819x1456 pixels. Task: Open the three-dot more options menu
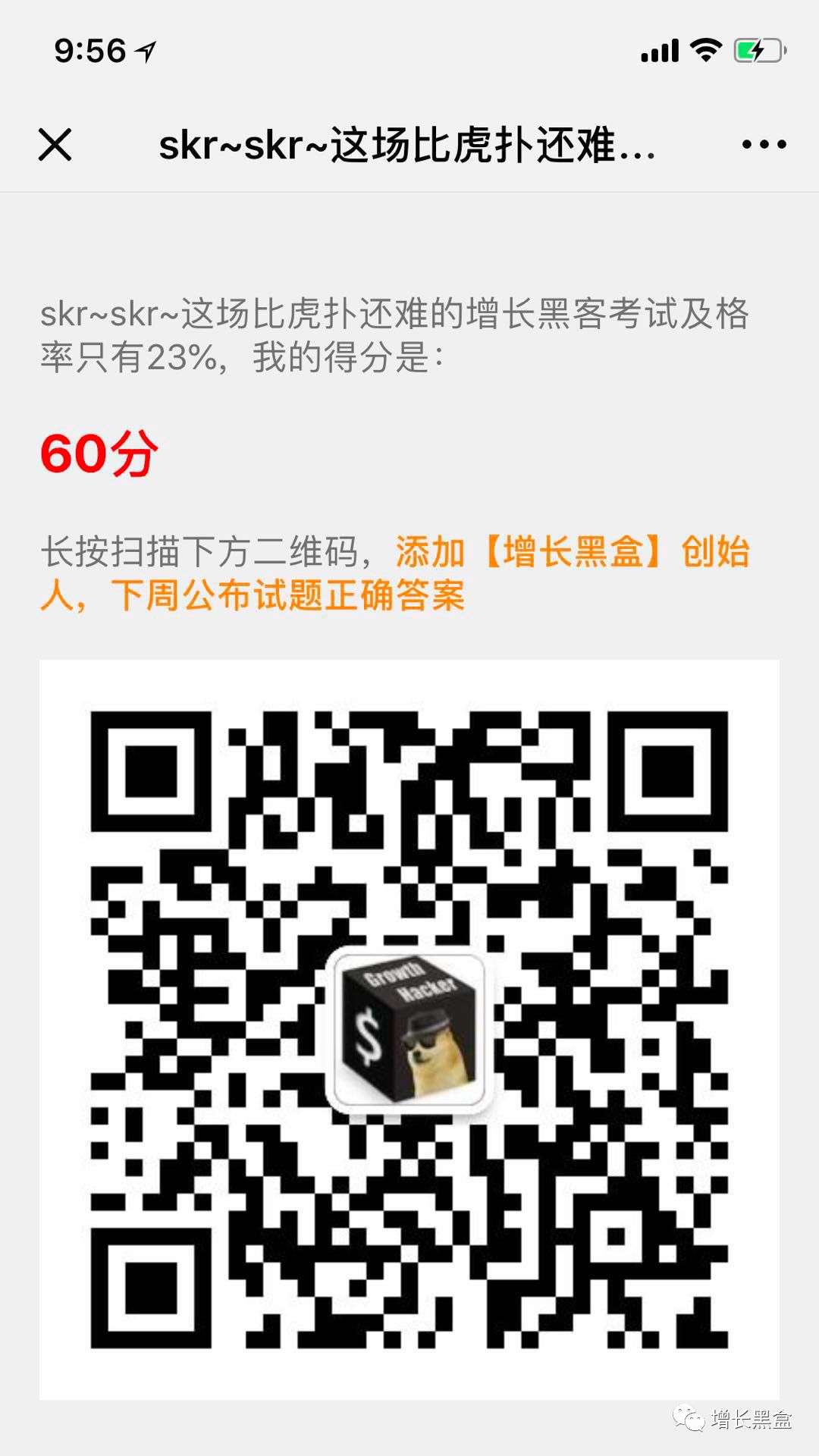(x=764, y=144)
